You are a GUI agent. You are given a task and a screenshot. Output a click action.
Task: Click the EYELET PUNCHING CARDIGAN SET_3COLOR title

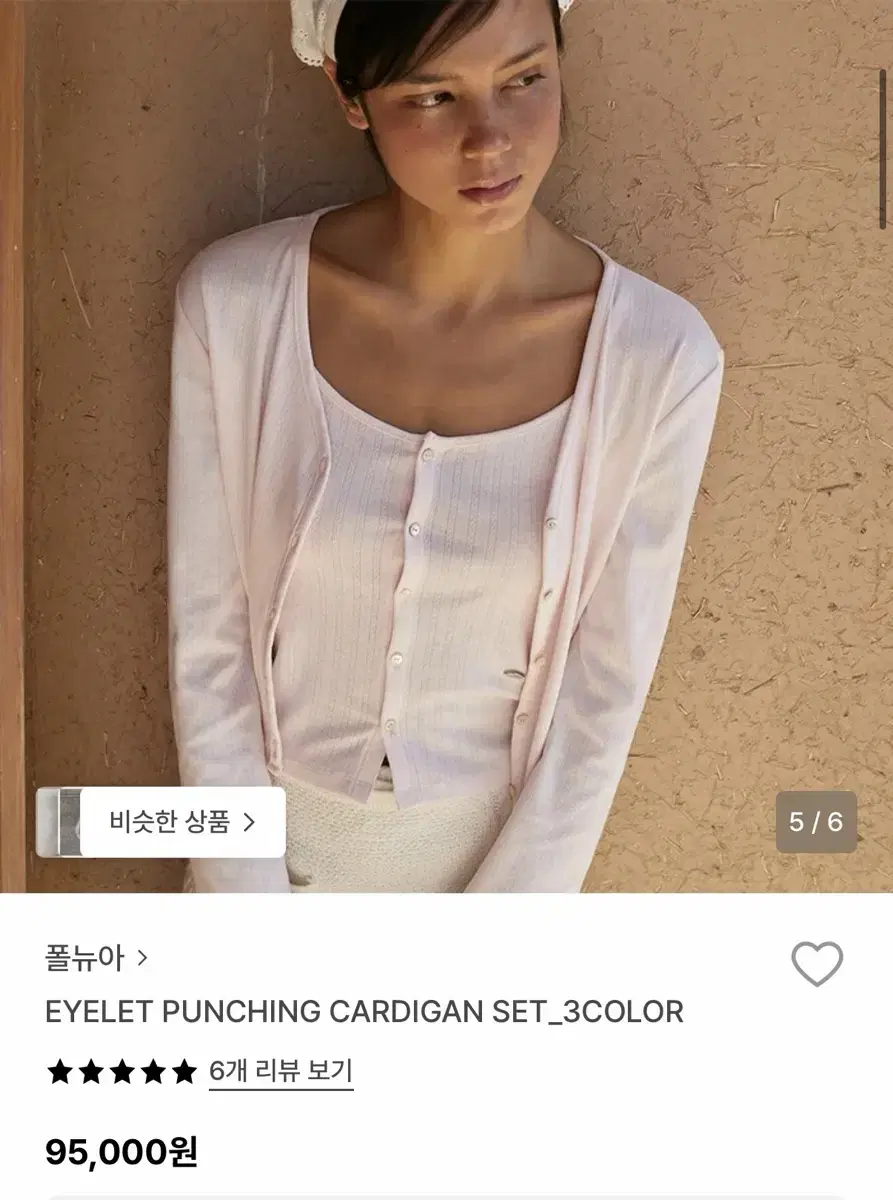click(363, 1011)
